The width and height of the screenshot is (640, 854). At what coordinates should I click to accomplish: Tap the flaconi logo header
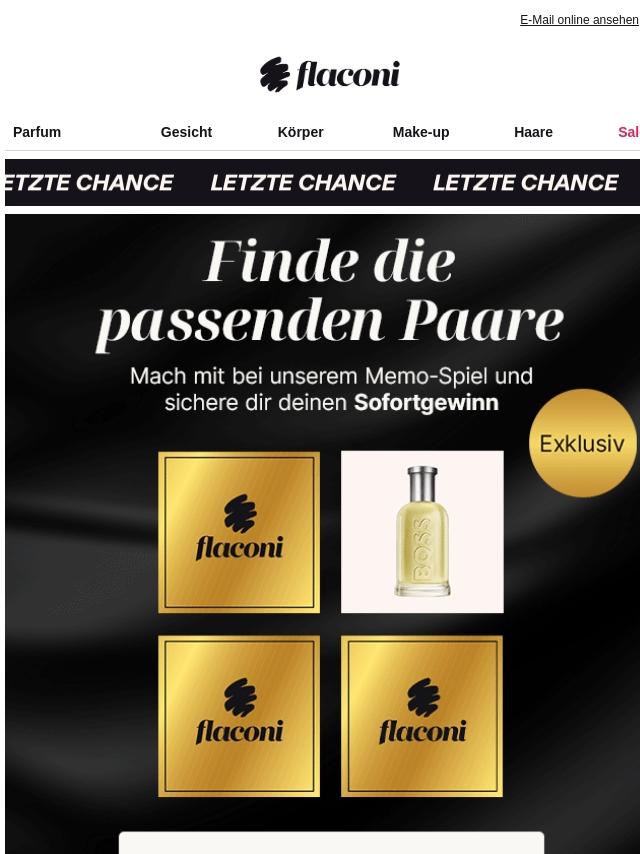(x=330, y=75)
